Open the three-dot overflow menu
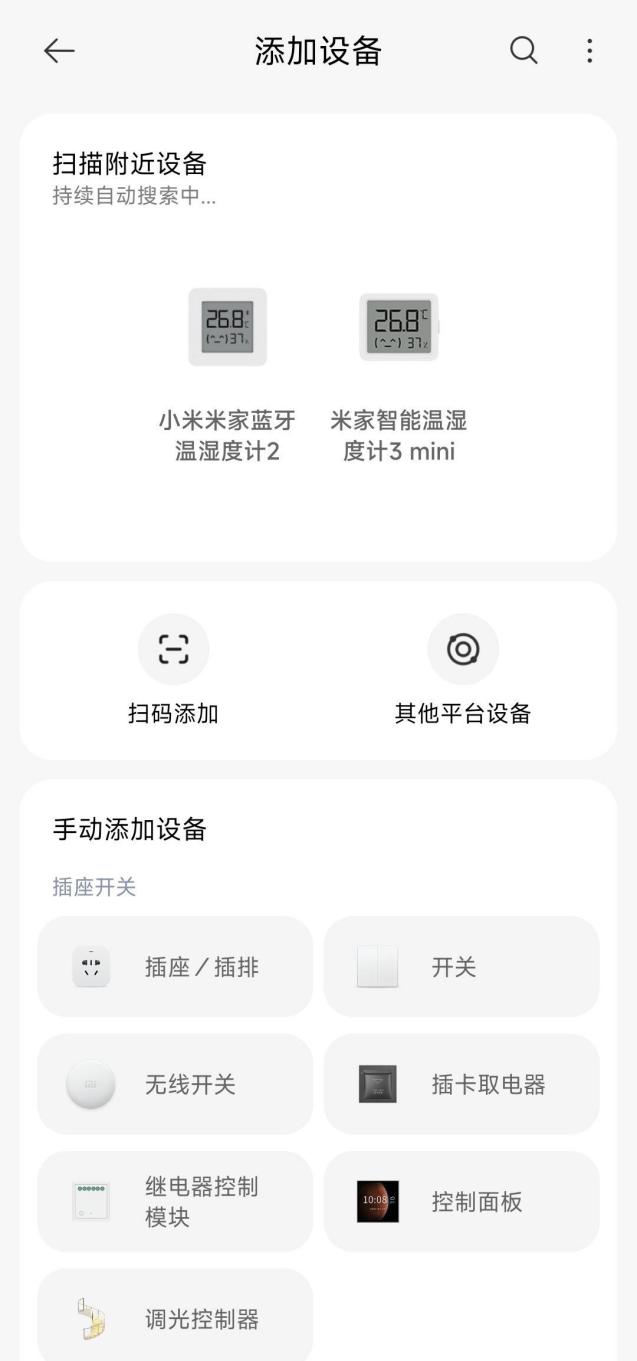The image size is (637, 1361). tap(589, 51)
